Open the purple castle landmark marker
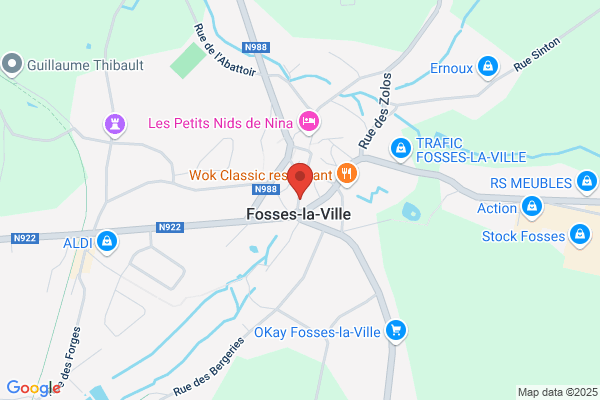The width and height of the screenshot is (600, 400). click(x=115, y=125)
